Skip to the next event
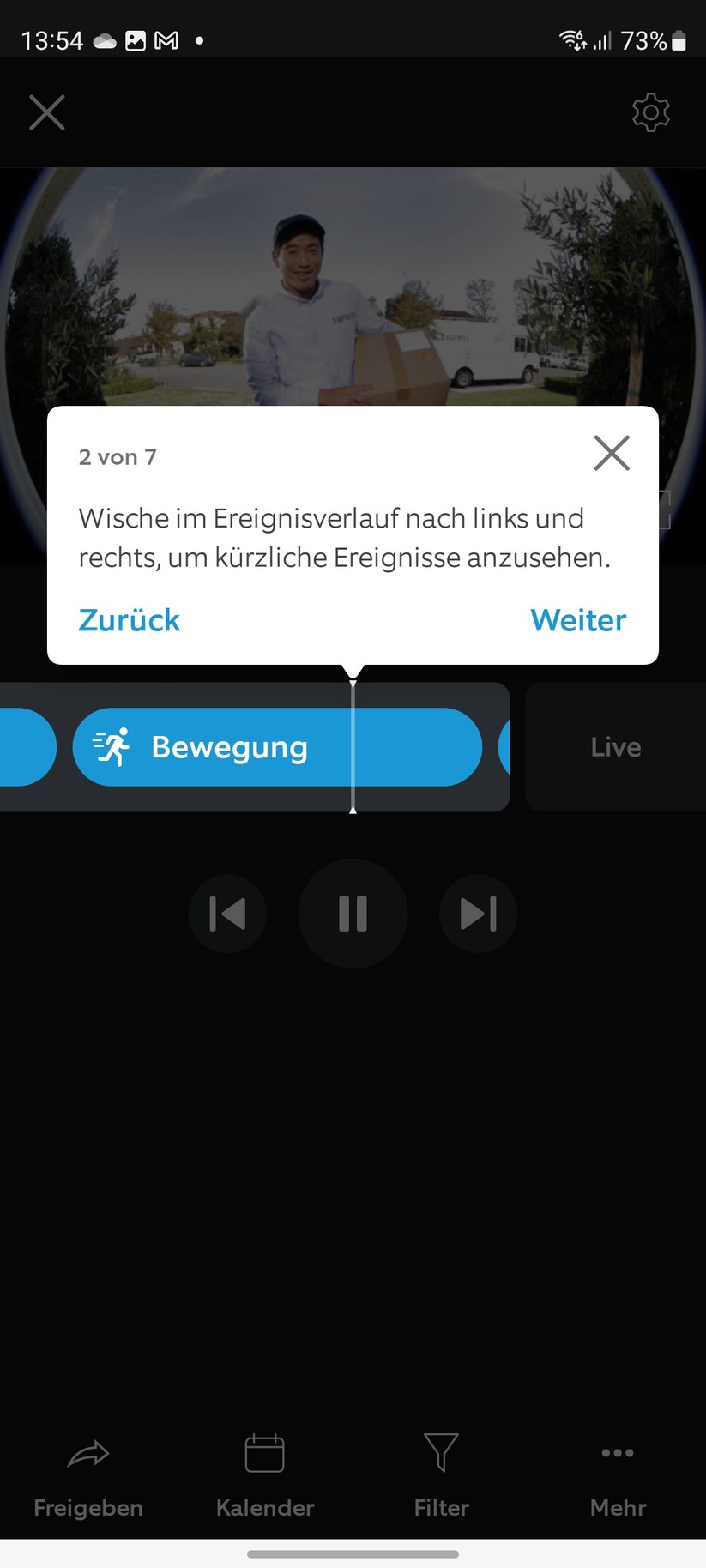This screenshot has height=1568, width=706. point(478,914)
